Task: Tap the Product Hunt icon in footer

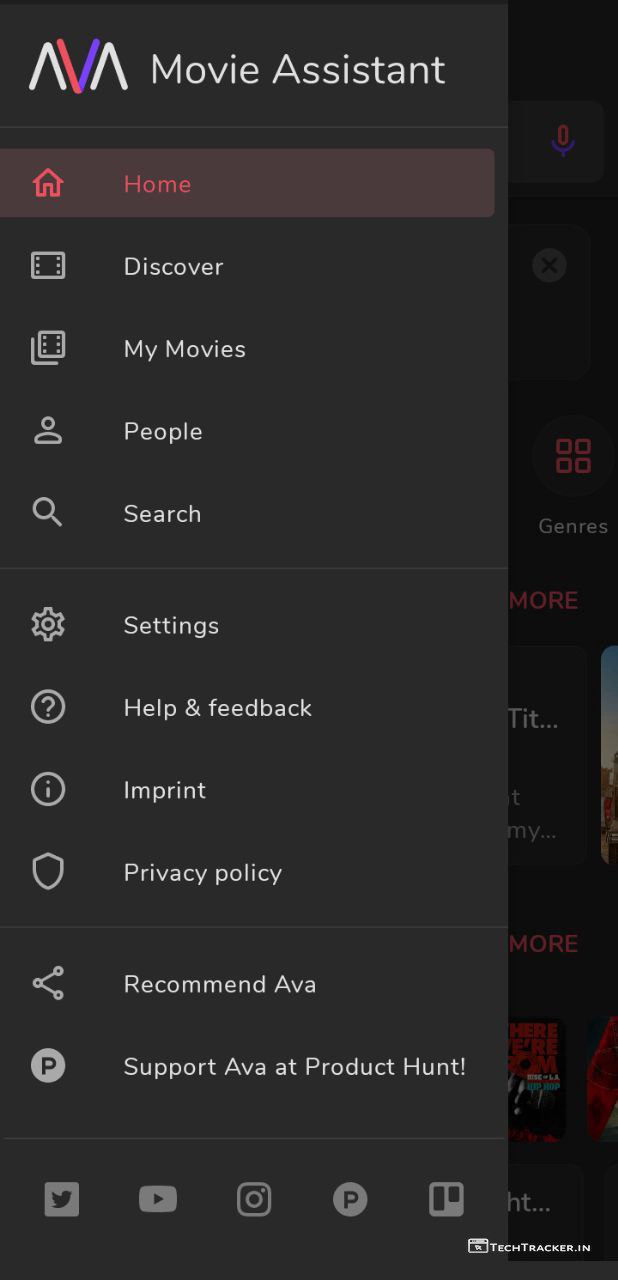Action: point(350,1199)
